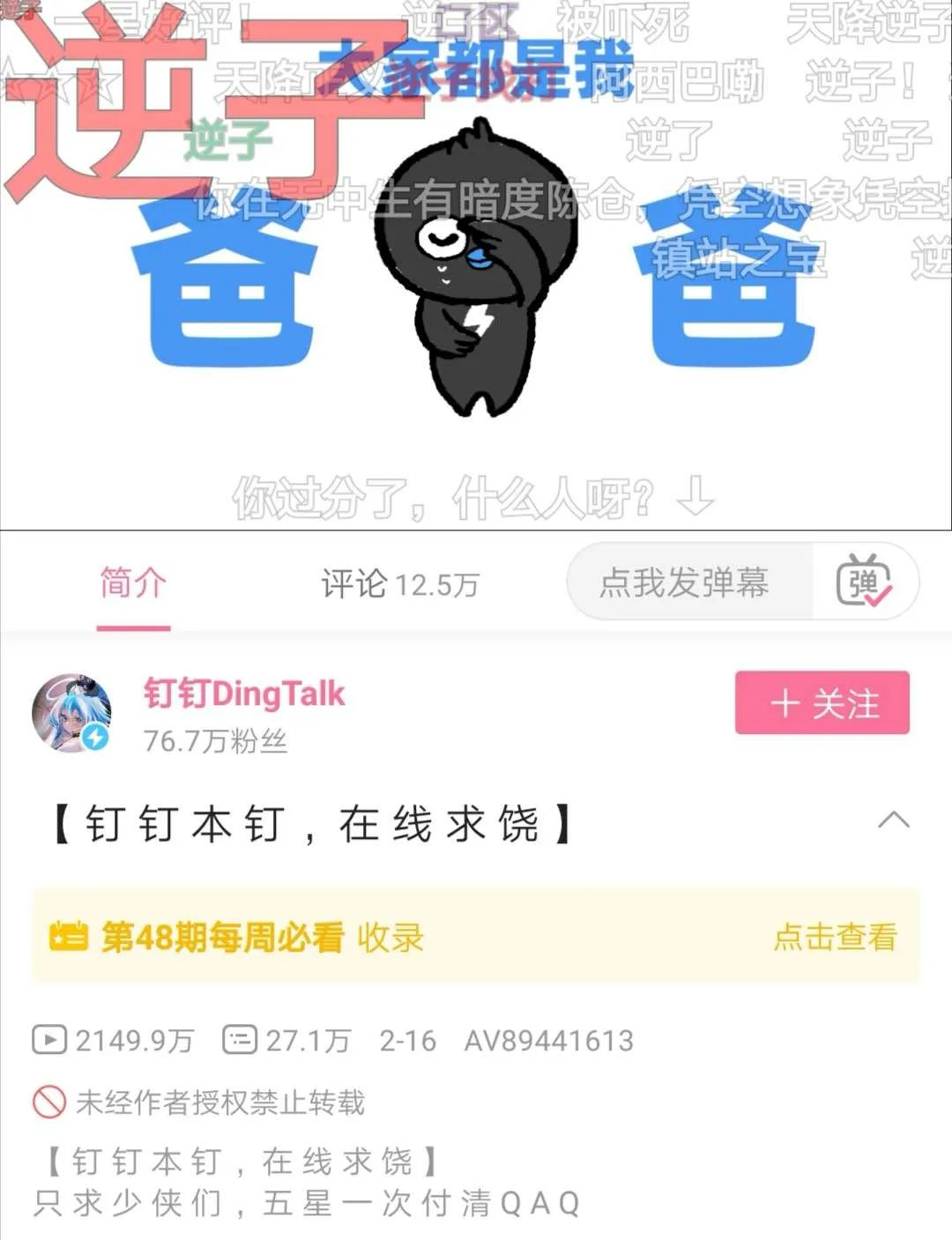Toggle the danmaku display icon
The width and height of the screenshot is (952, 1240).
tap(864, 583)
